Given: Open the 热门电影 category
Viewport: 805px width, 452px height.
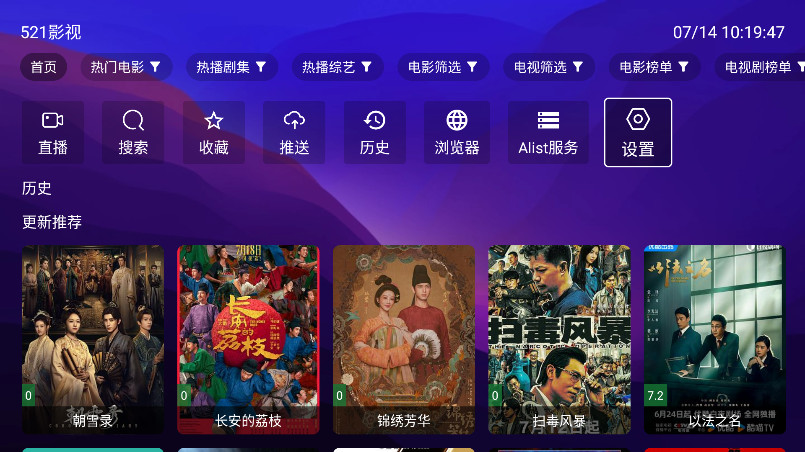Looking at the screenshot, I should pos(126,67).
